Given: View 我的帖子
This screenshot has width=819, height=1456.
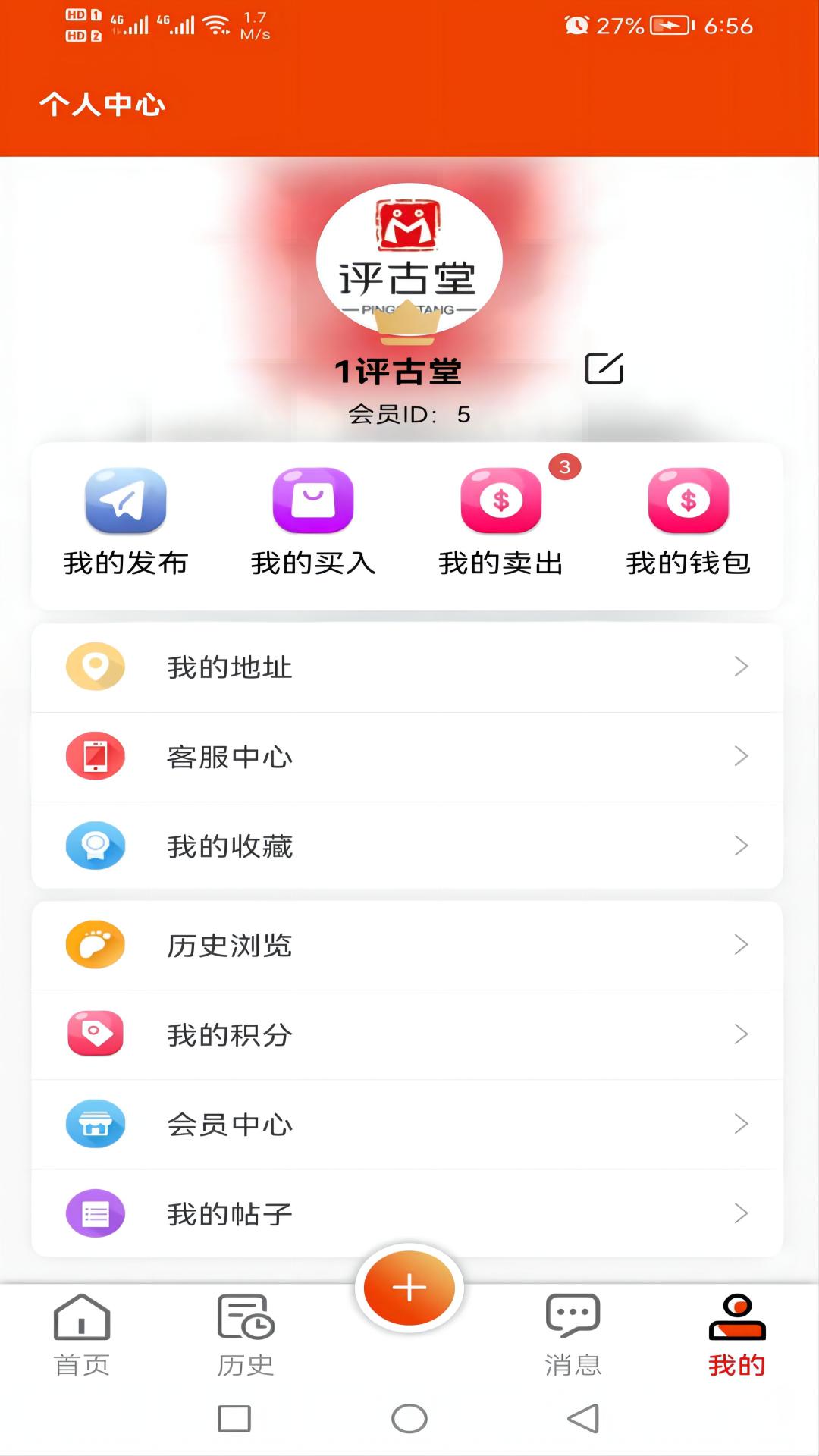Looking at the screenshot, I should point(407,1213).
